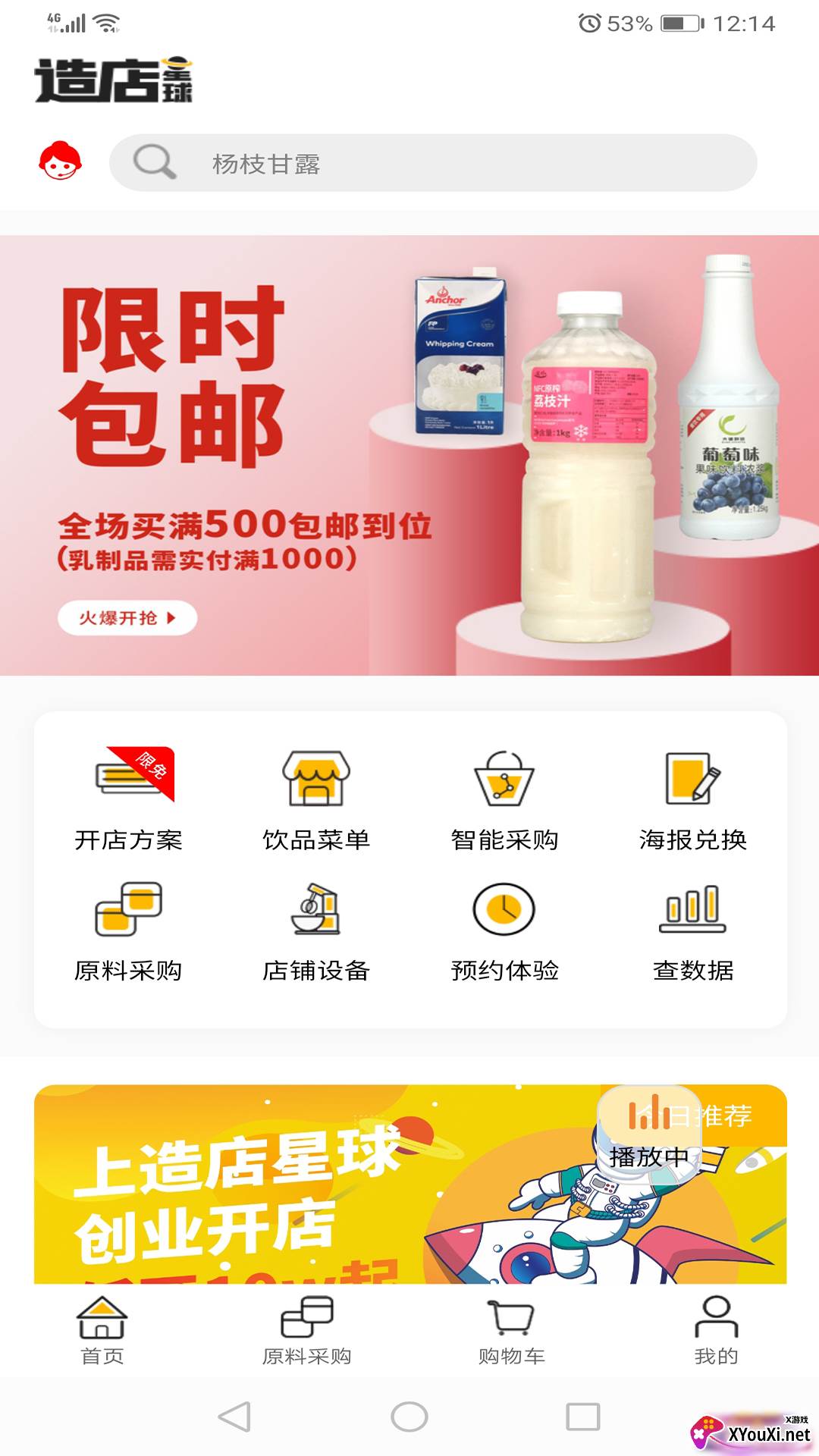Switch to the 原料采购 bottom tab
Screen dimensions: 819x1456
(x=307, y=1331)
